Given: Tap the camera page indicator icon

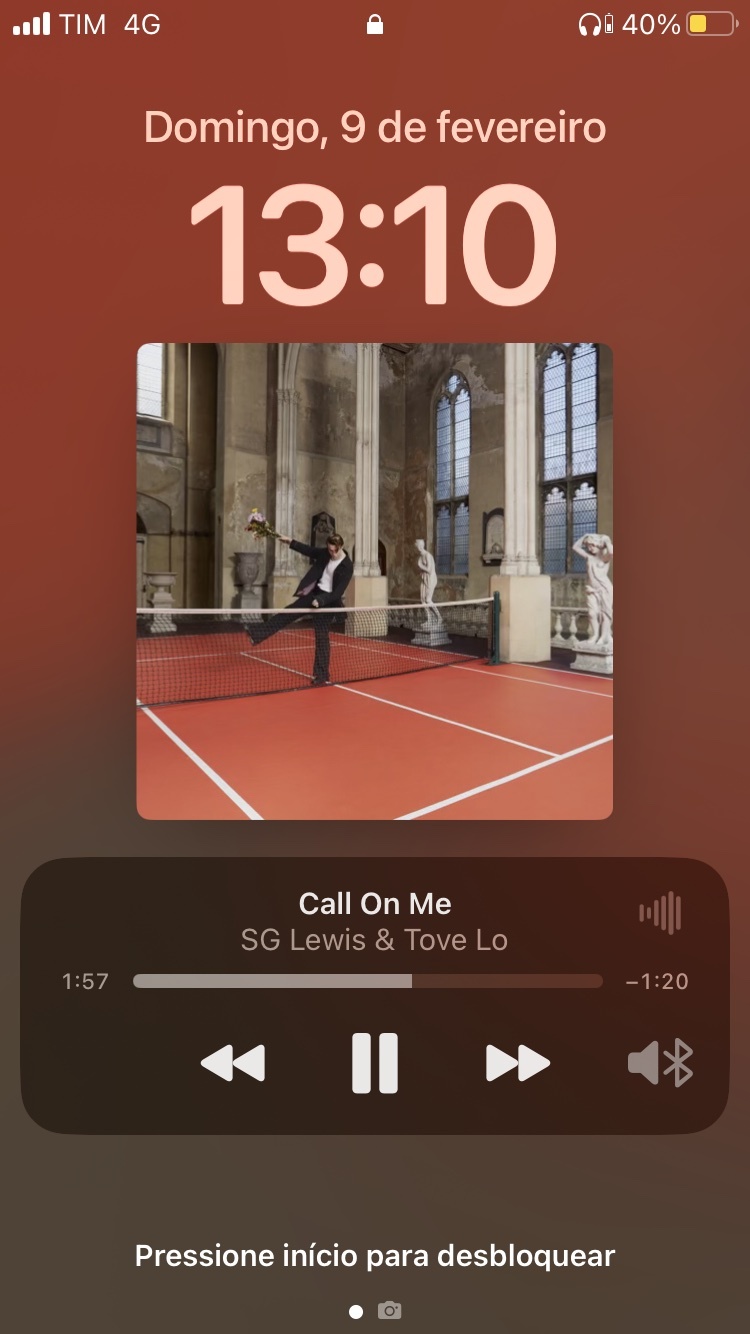Looking at the screenshot, I should 389,1310.
